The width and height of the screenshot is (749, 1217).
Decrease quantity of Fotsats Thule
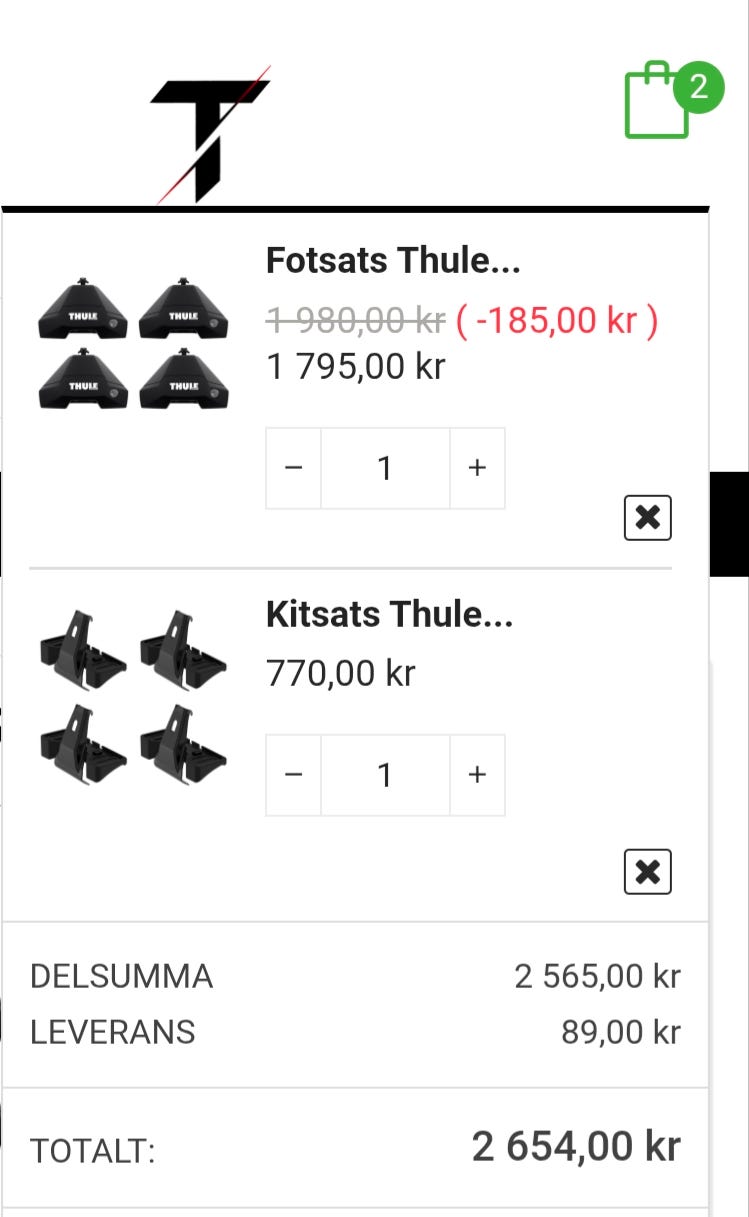(293, 468)
